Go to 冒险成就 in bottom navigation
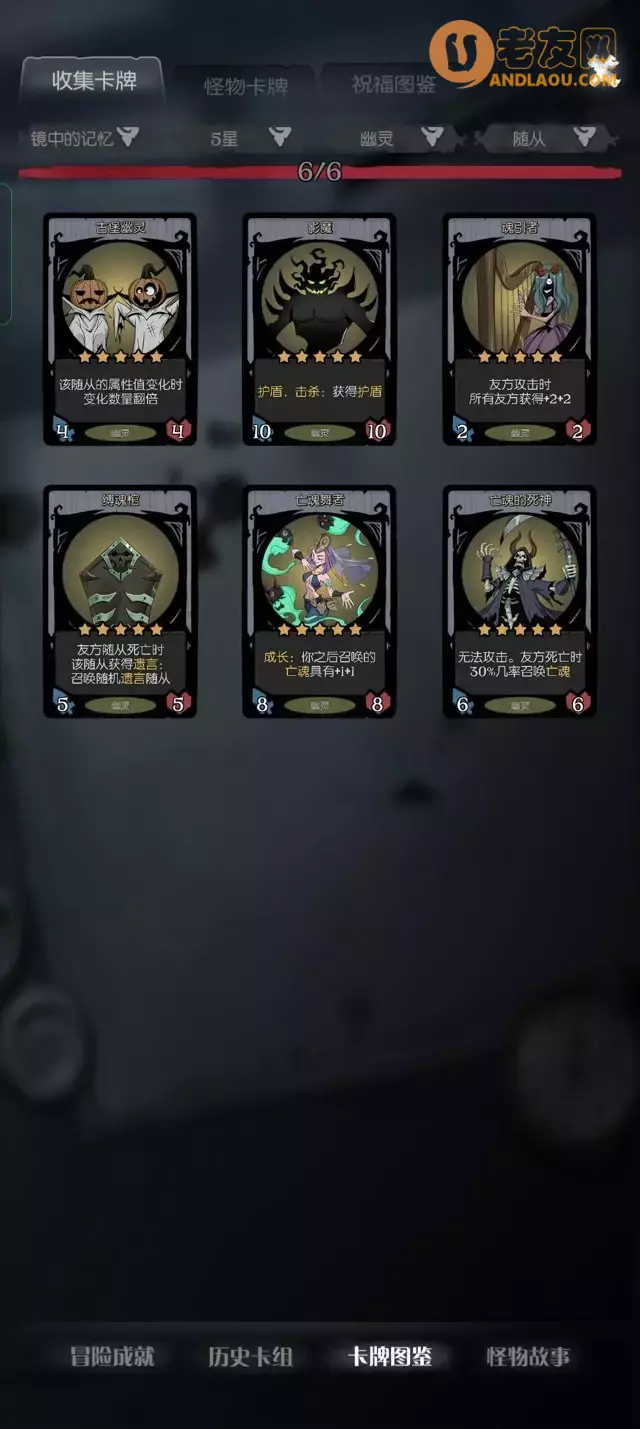 pos(112,1357)
